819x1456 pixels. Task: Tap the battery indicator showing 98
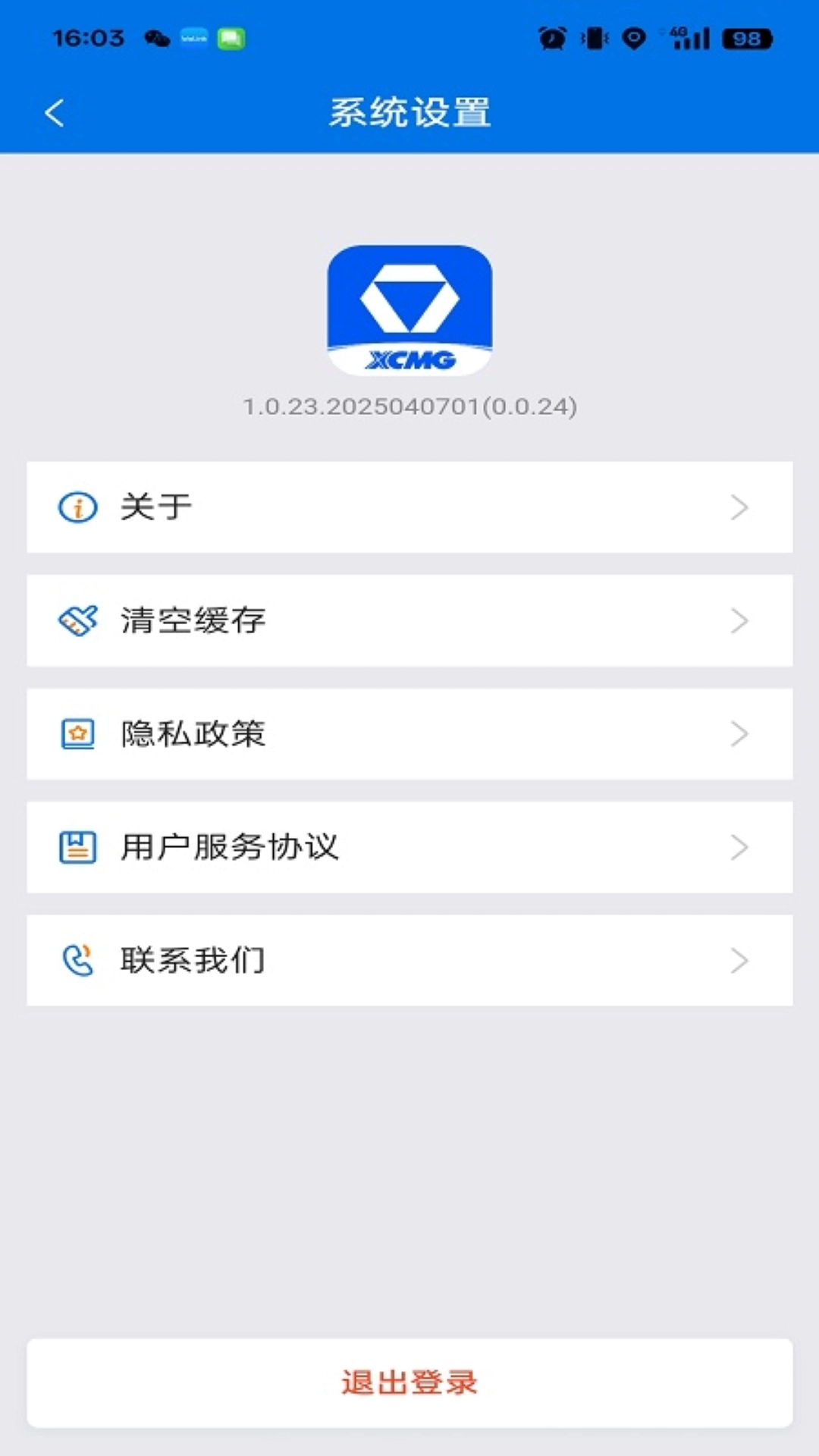click(747, 37)
